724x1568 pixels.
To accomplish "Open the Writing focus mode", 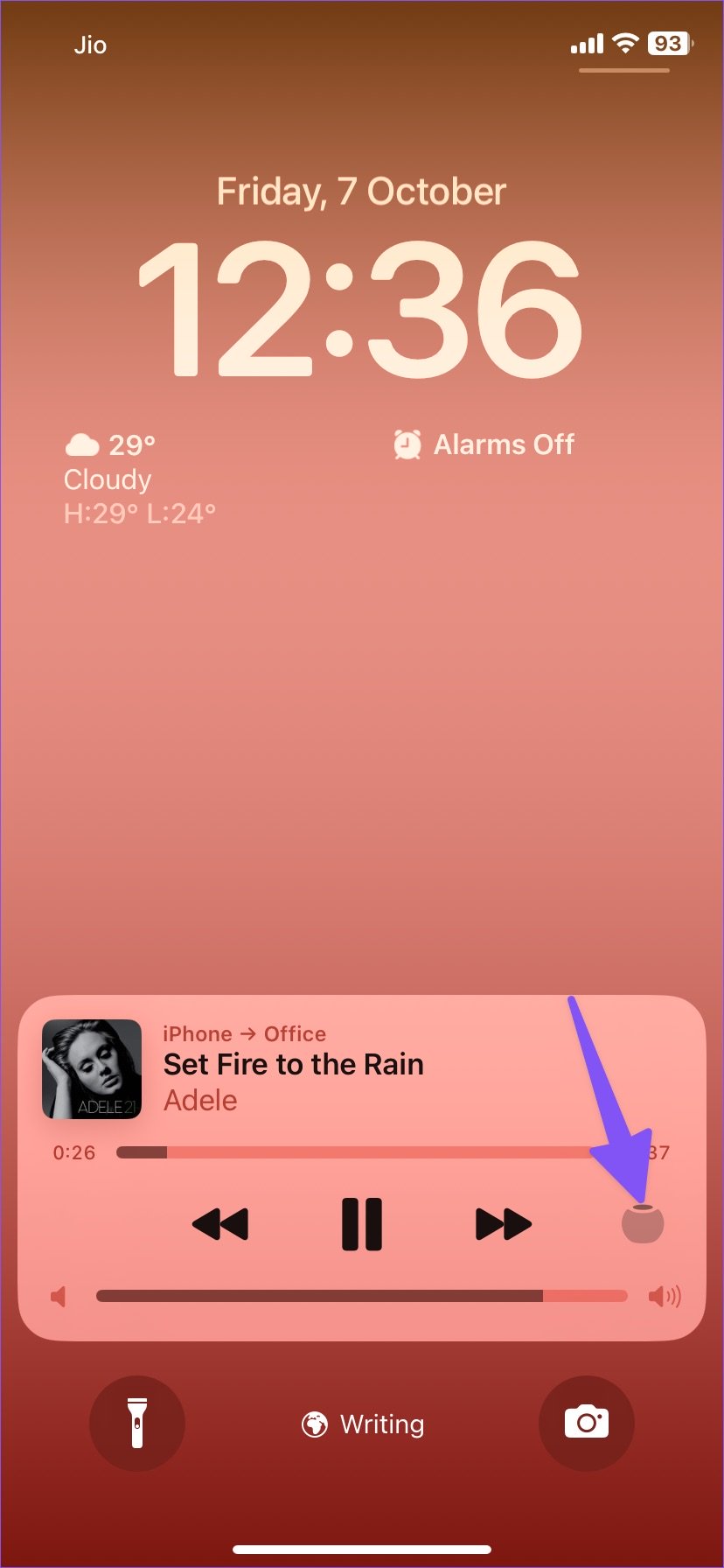I will pyautogui.click(x=362, y=1424).
